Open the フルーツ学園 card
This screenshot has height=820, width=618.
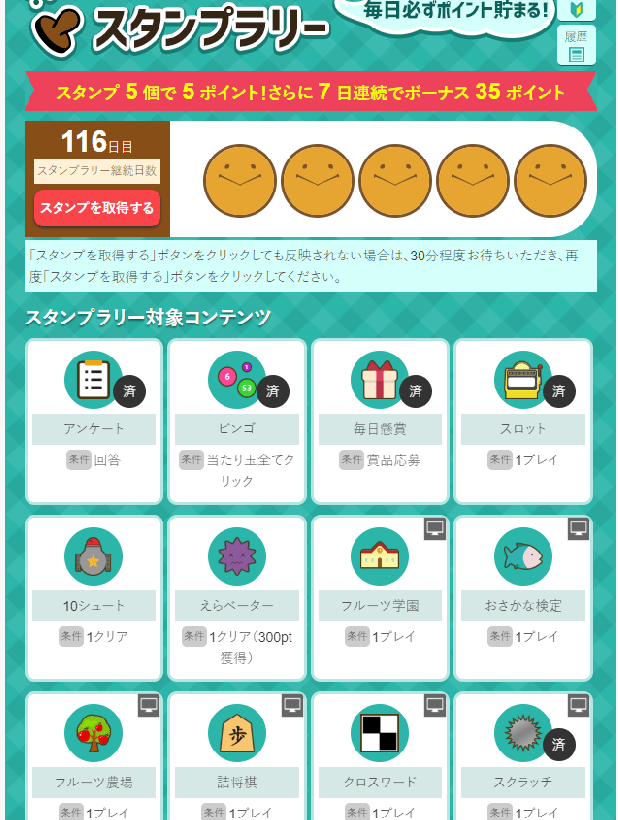(x=380, y=597)
